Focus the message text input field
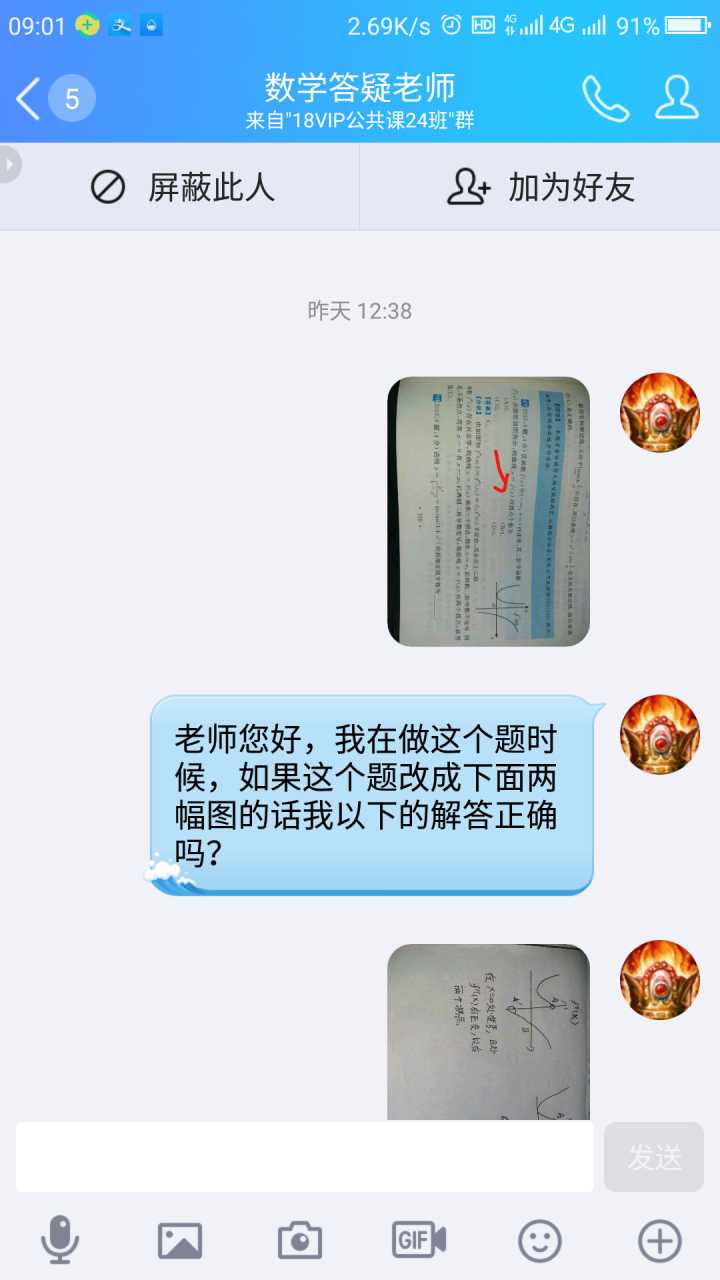 304,1157
